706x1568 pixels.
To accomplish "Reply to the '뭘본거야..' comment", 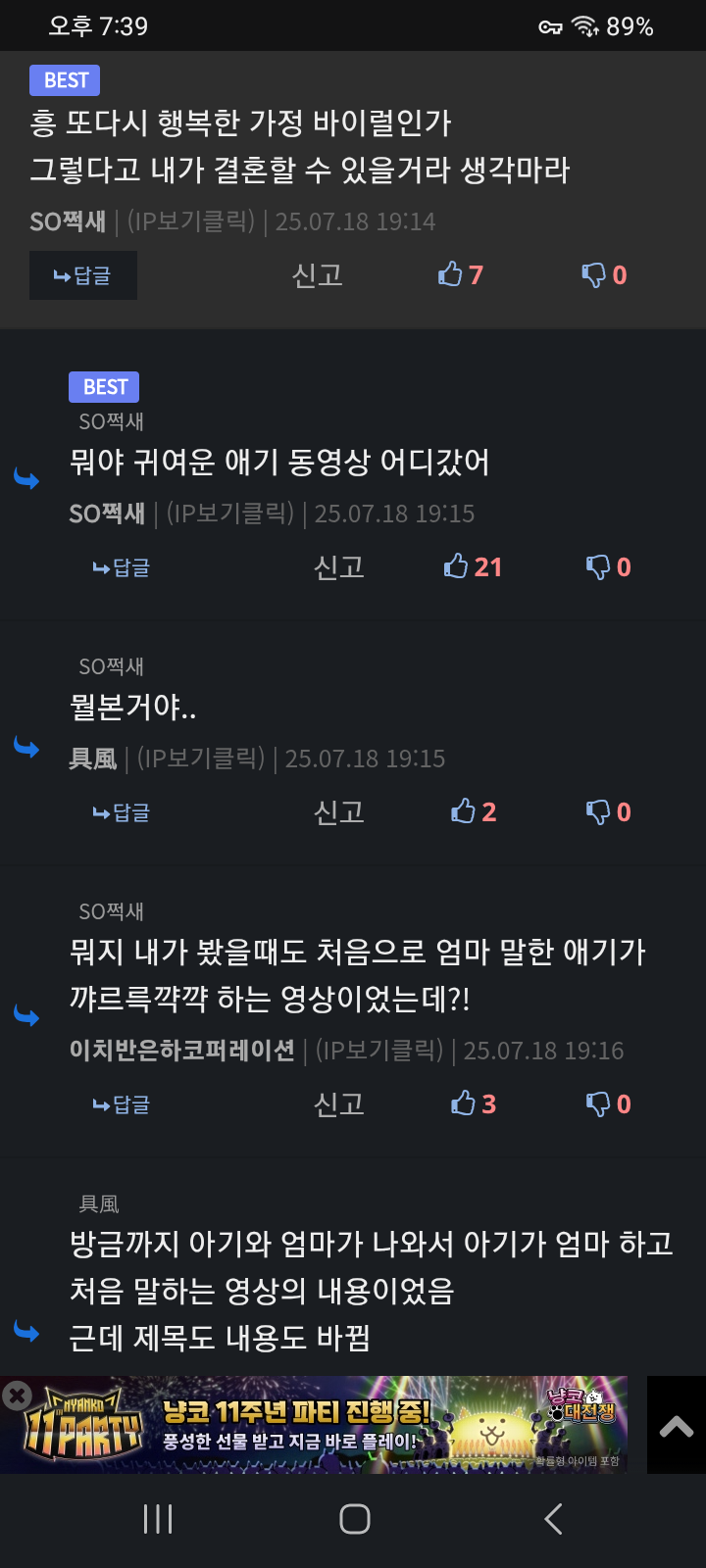I will 121,812.
